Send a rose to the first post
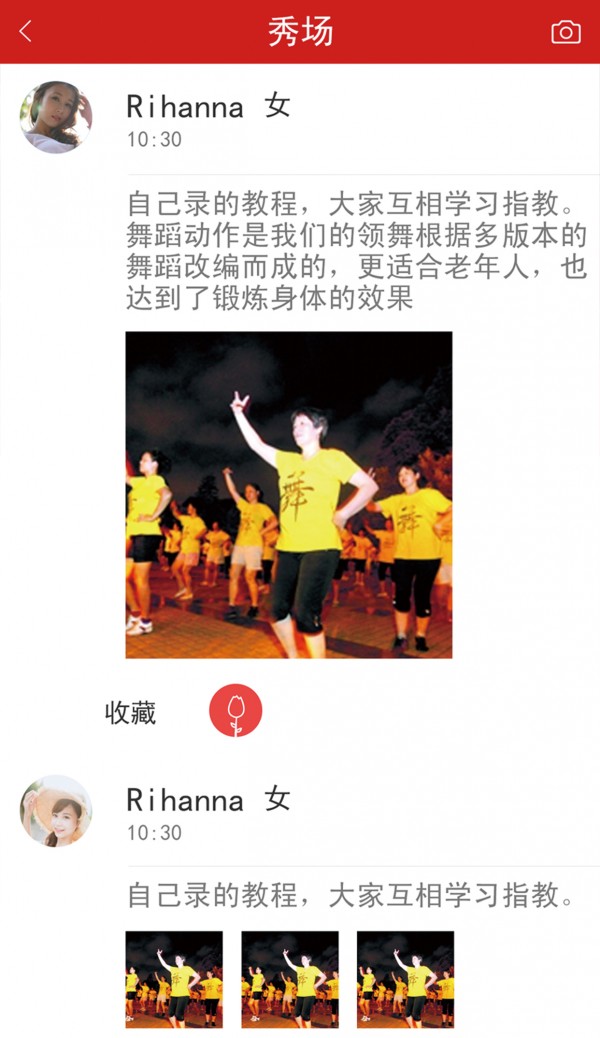The width and height of the screenshot is (600, 1038). (235, 711)
